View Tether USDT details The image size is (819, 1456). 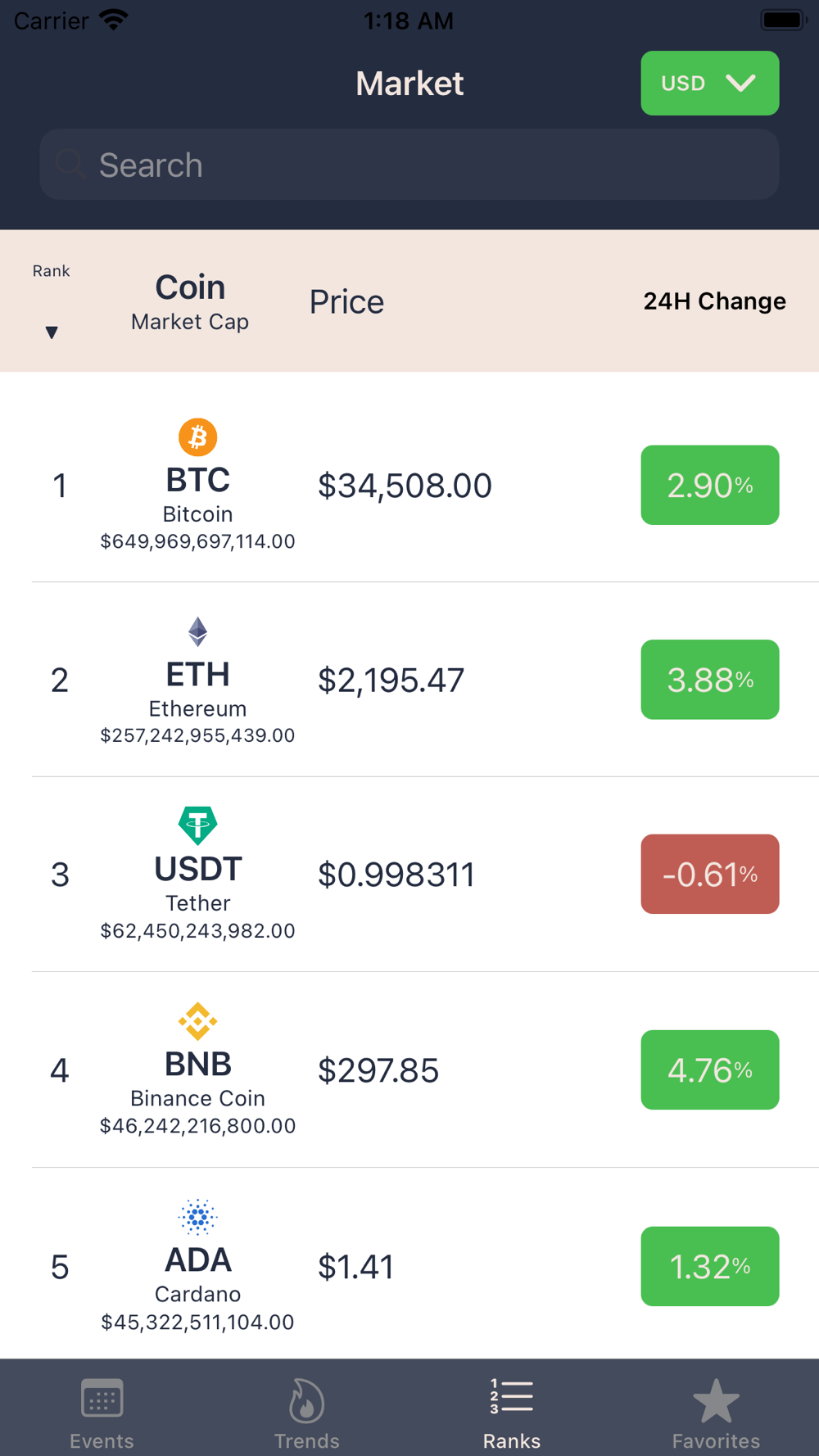coord(409,875)
